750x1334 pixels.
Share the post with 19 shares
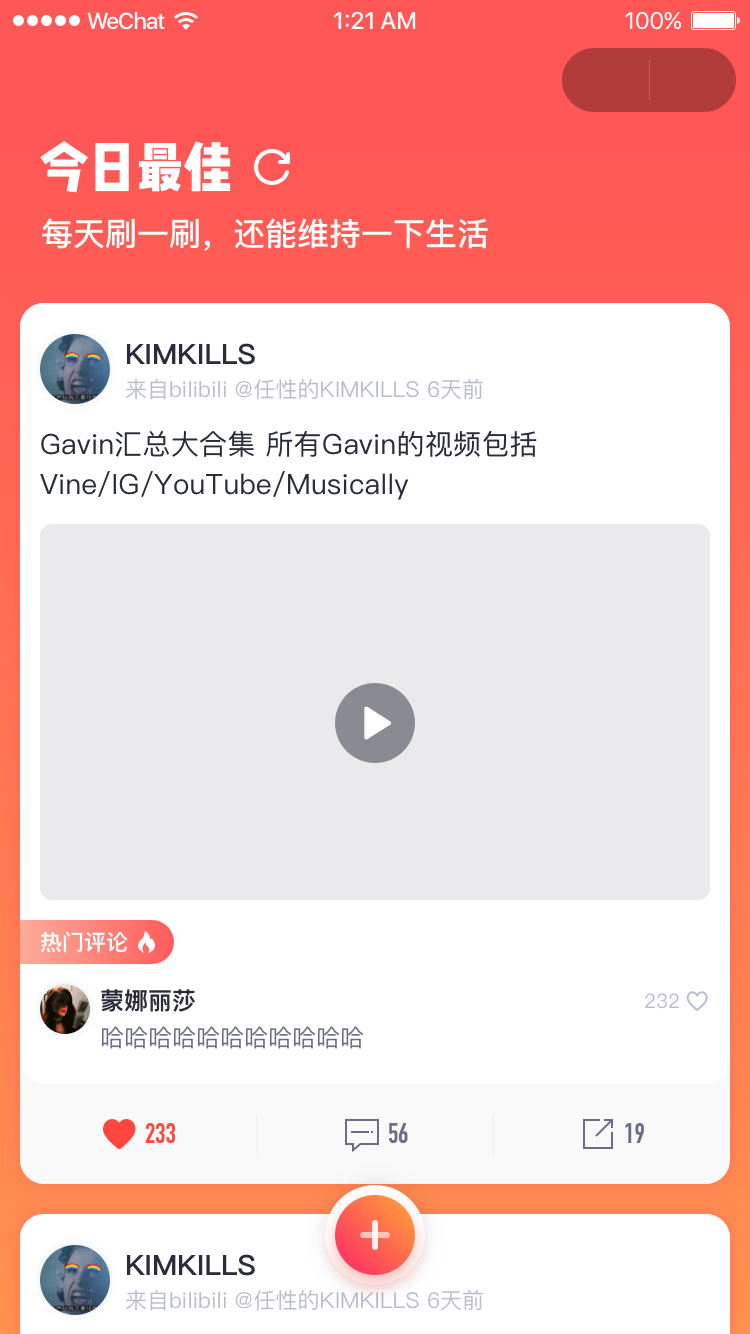[598, 1134]
